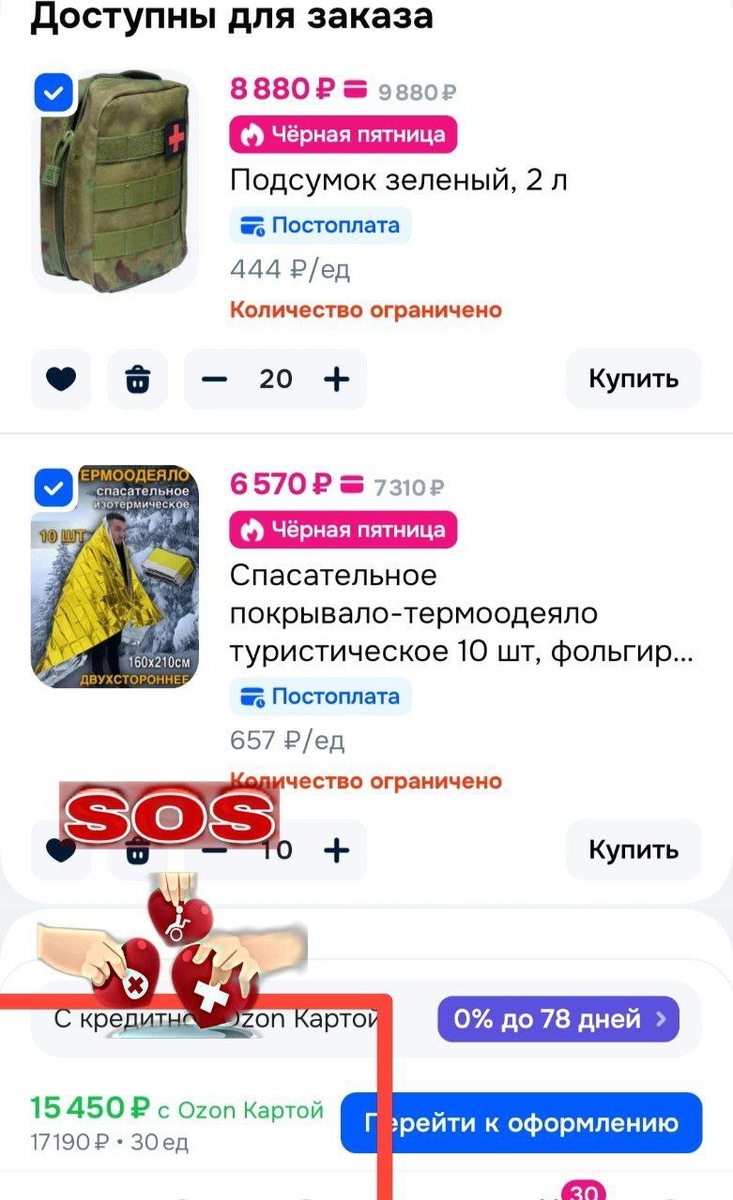Tap Купить for Подсумок зеленый
Screen dimensions: 733x1200
click(634, 379)
